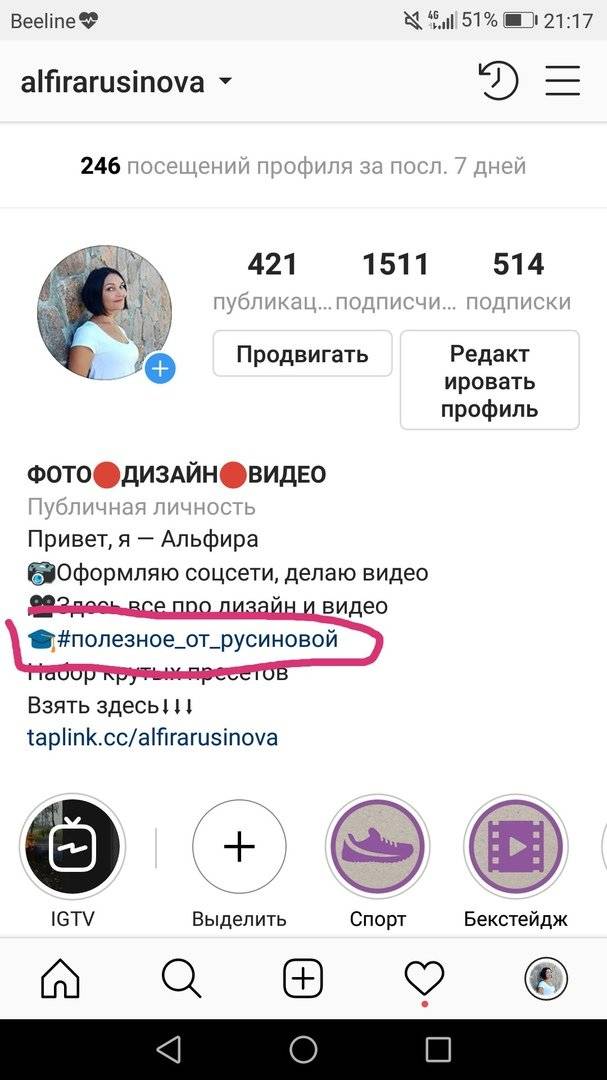Tap Редактировать профиль button
The image size is (607, 1080).
click(x=490, y=380)
